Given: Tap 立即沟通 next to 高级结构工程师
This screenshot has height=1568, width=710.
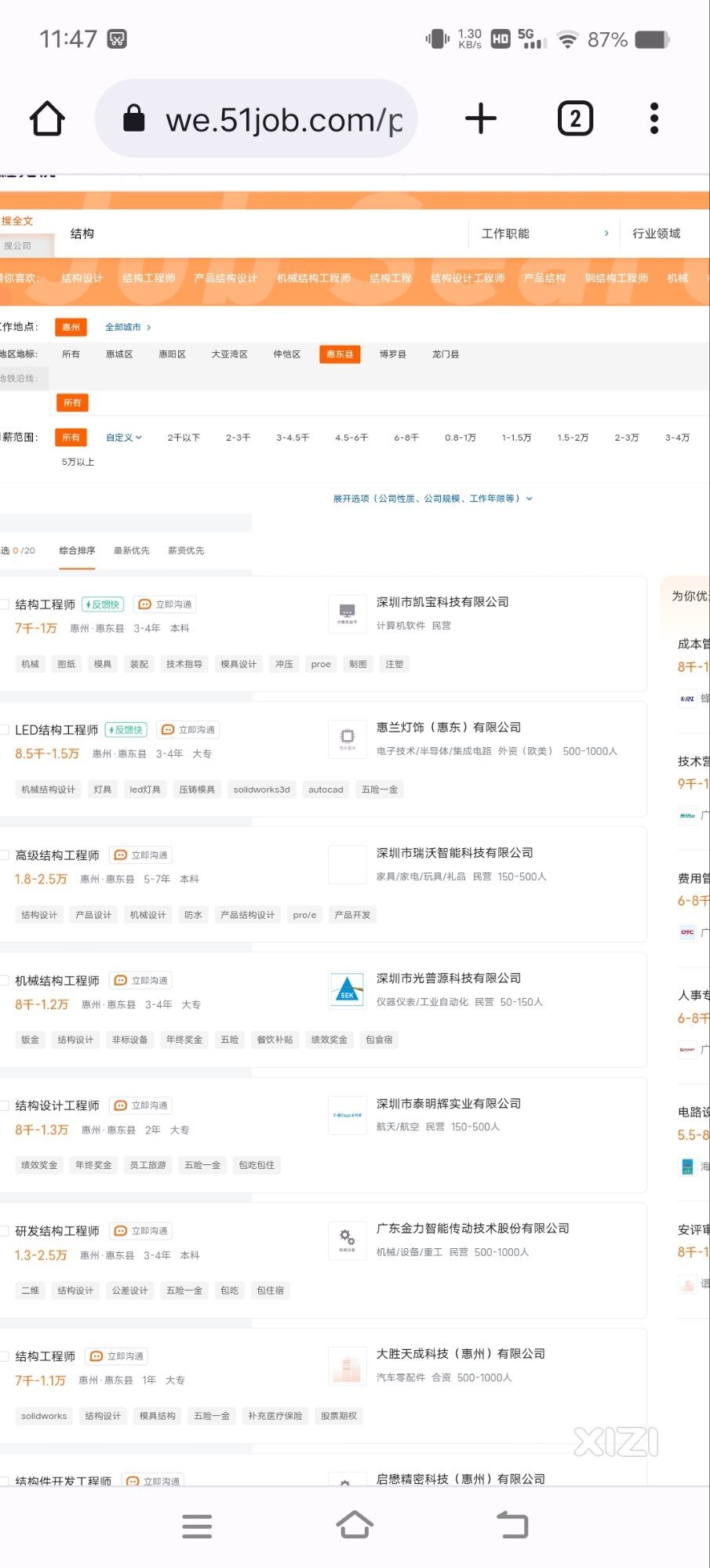Looking at the screenshot, I should [x=142, y=855].
